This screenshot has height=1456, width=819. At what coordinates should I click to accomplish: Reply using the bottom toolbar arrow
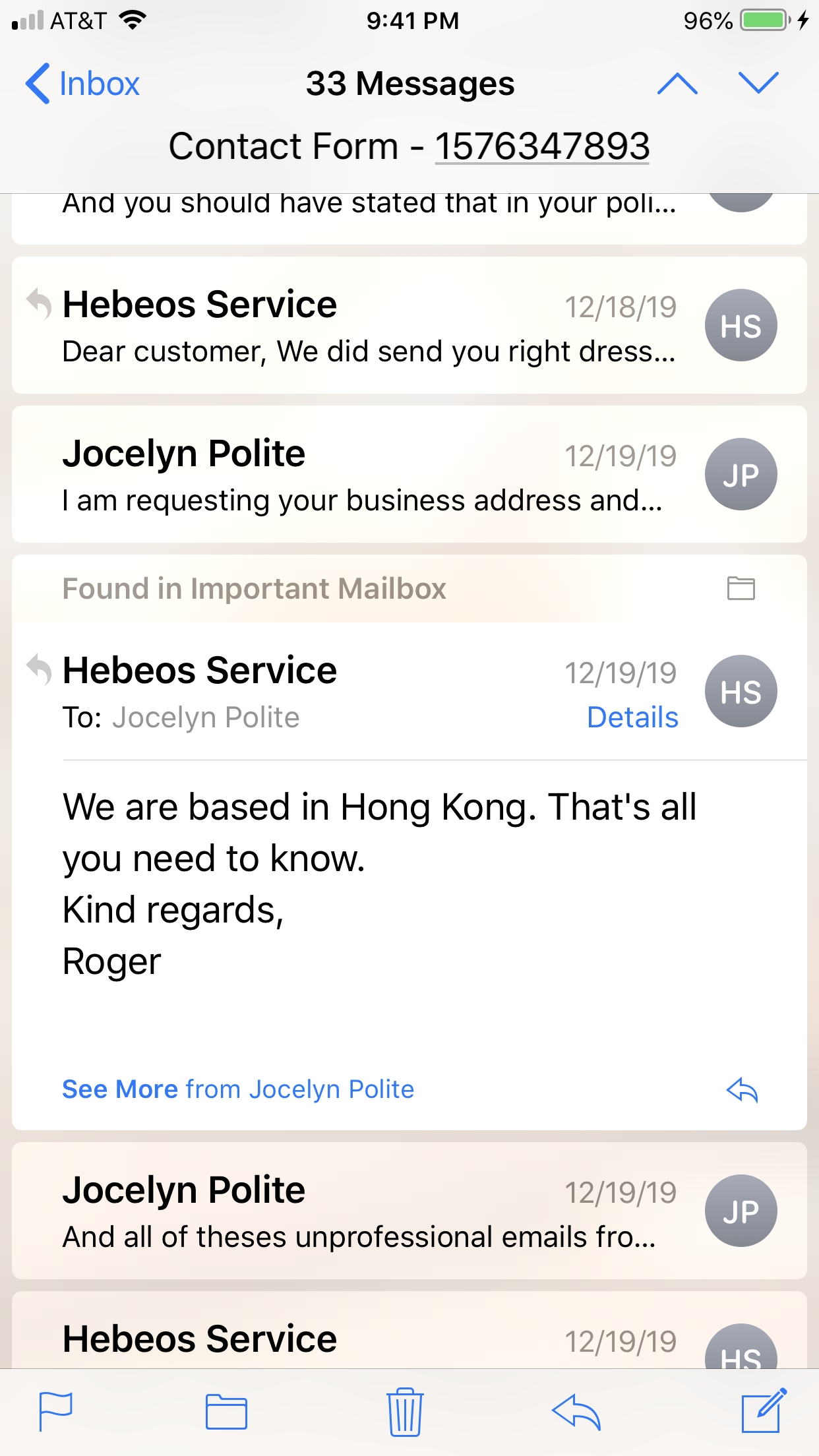pyautogui.click(x=576, y=1412)
